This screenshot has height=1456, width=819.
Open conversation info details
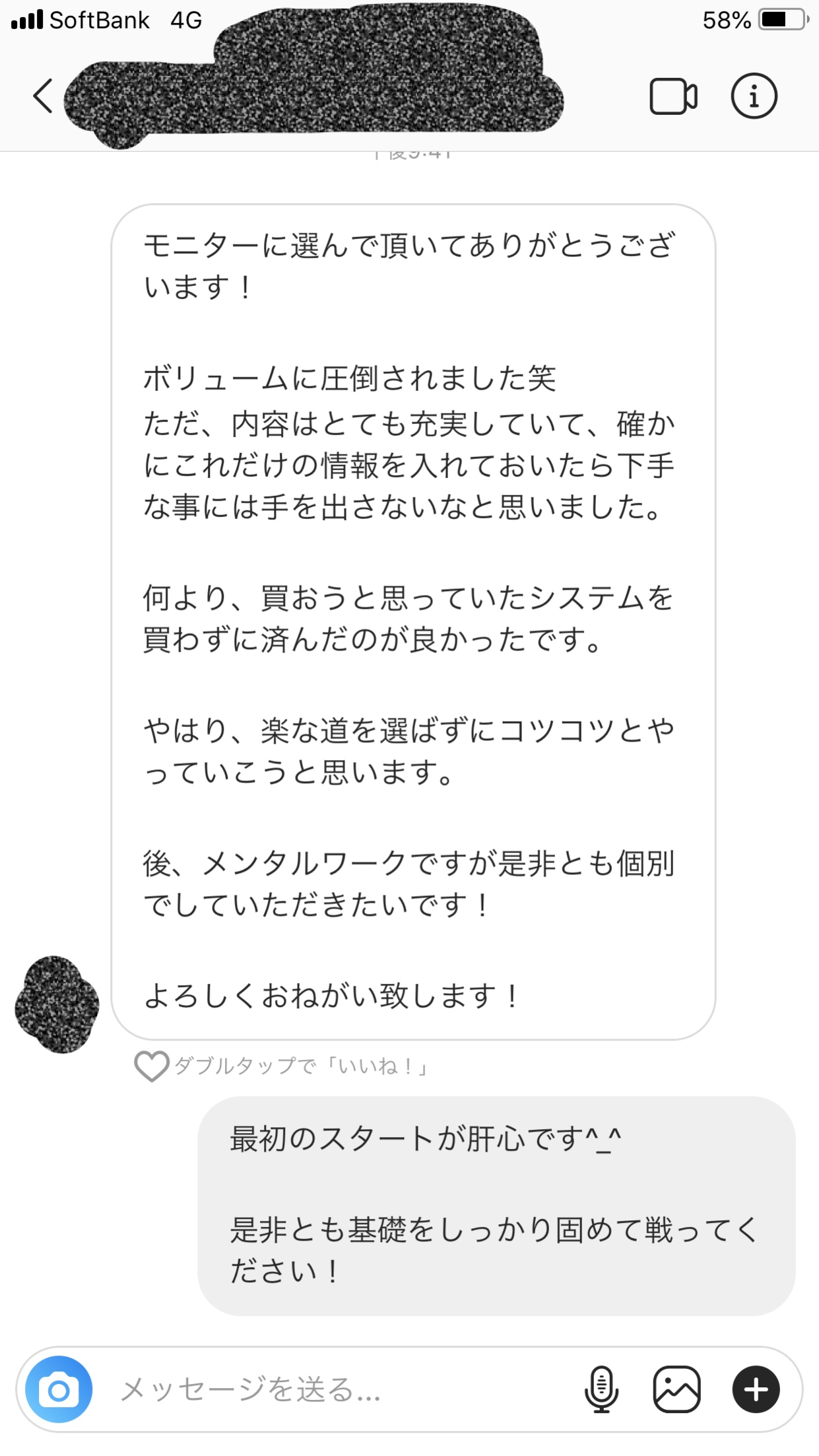pos(754,96)
